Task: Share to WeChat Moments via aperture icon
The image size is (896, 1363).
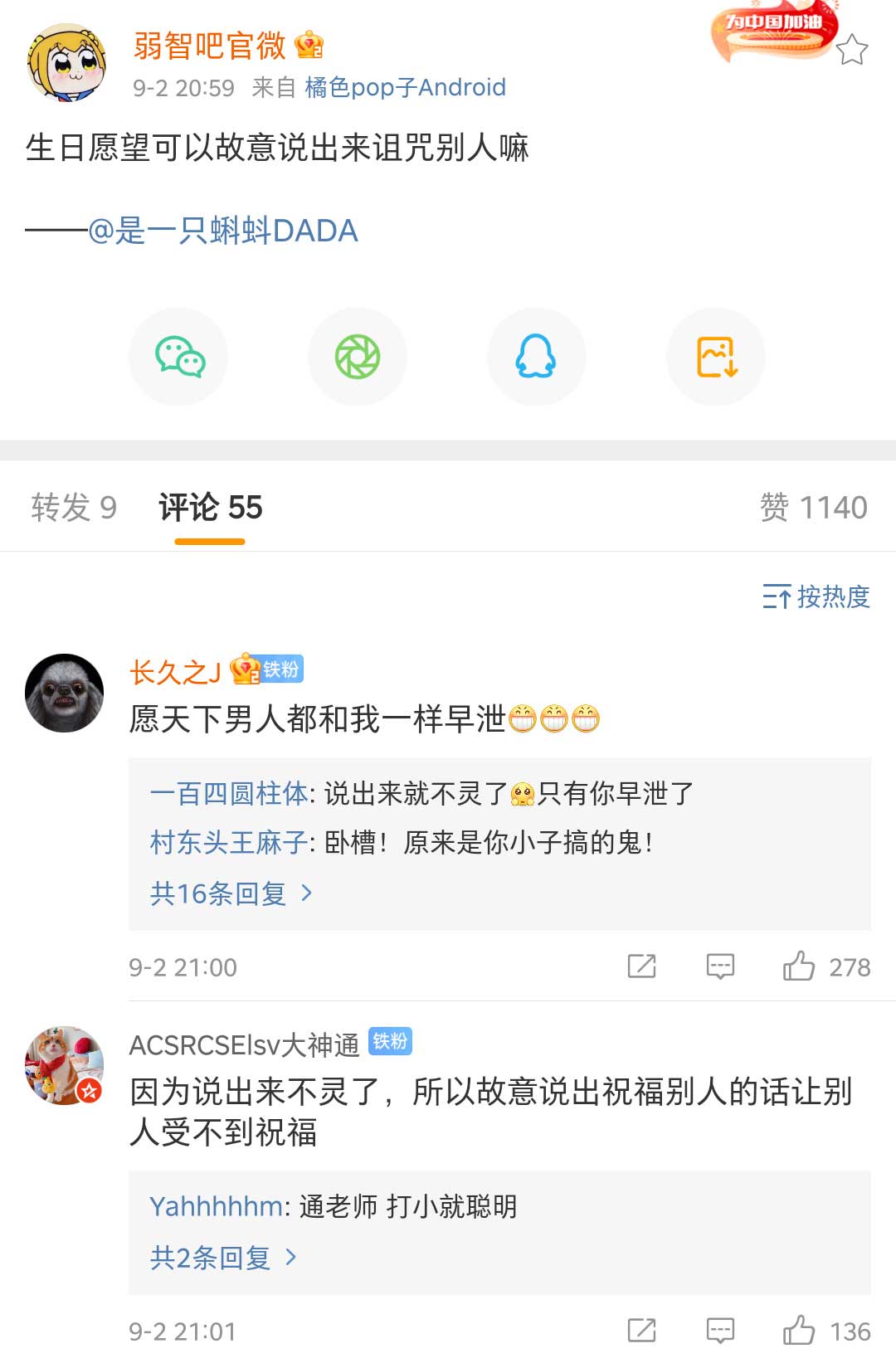Action: (x=358, y=357)
